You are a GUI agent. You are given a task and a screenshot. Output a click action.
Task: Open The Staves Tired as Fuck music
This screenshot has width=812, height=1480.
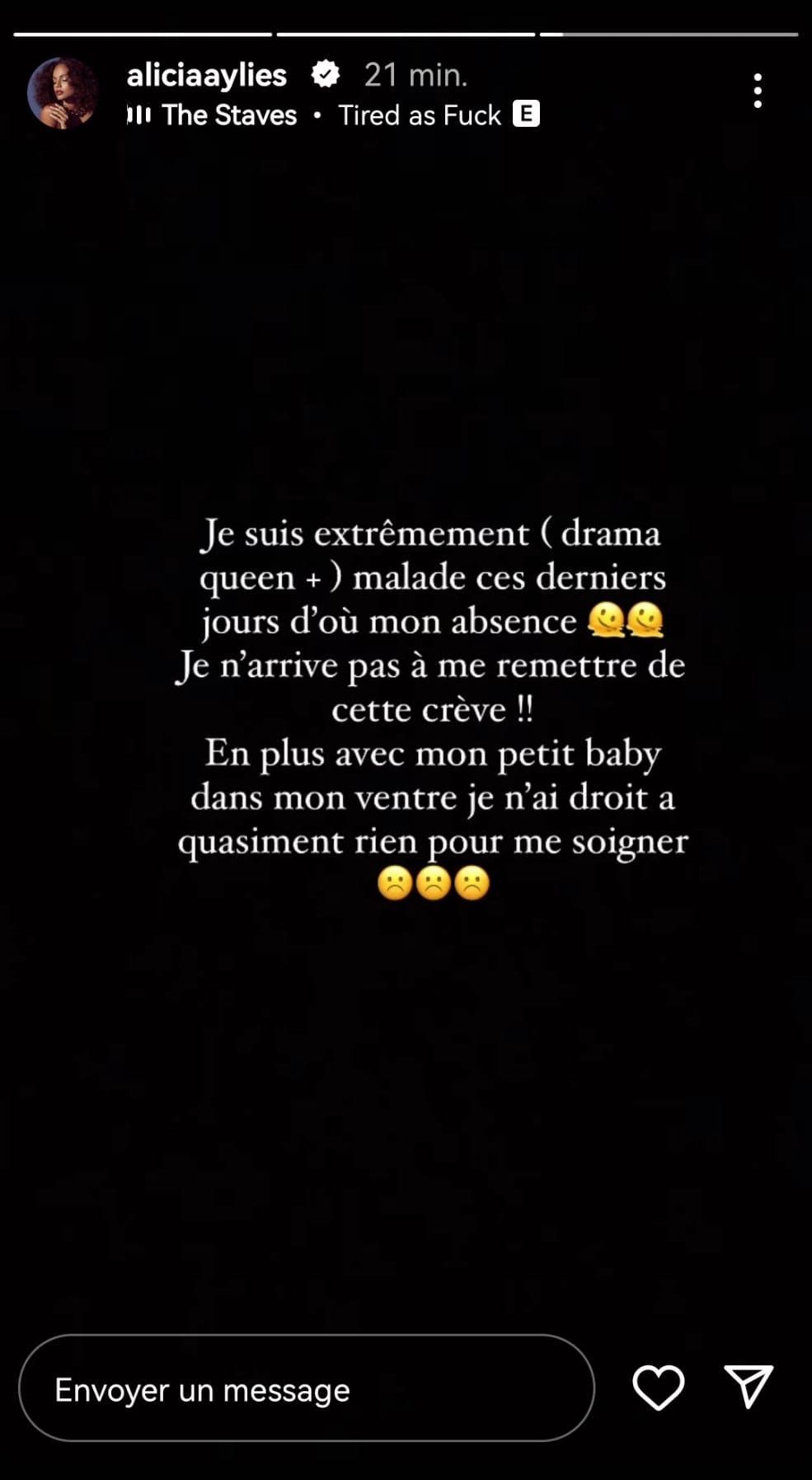pyautogui.click(x=333, y=115)
